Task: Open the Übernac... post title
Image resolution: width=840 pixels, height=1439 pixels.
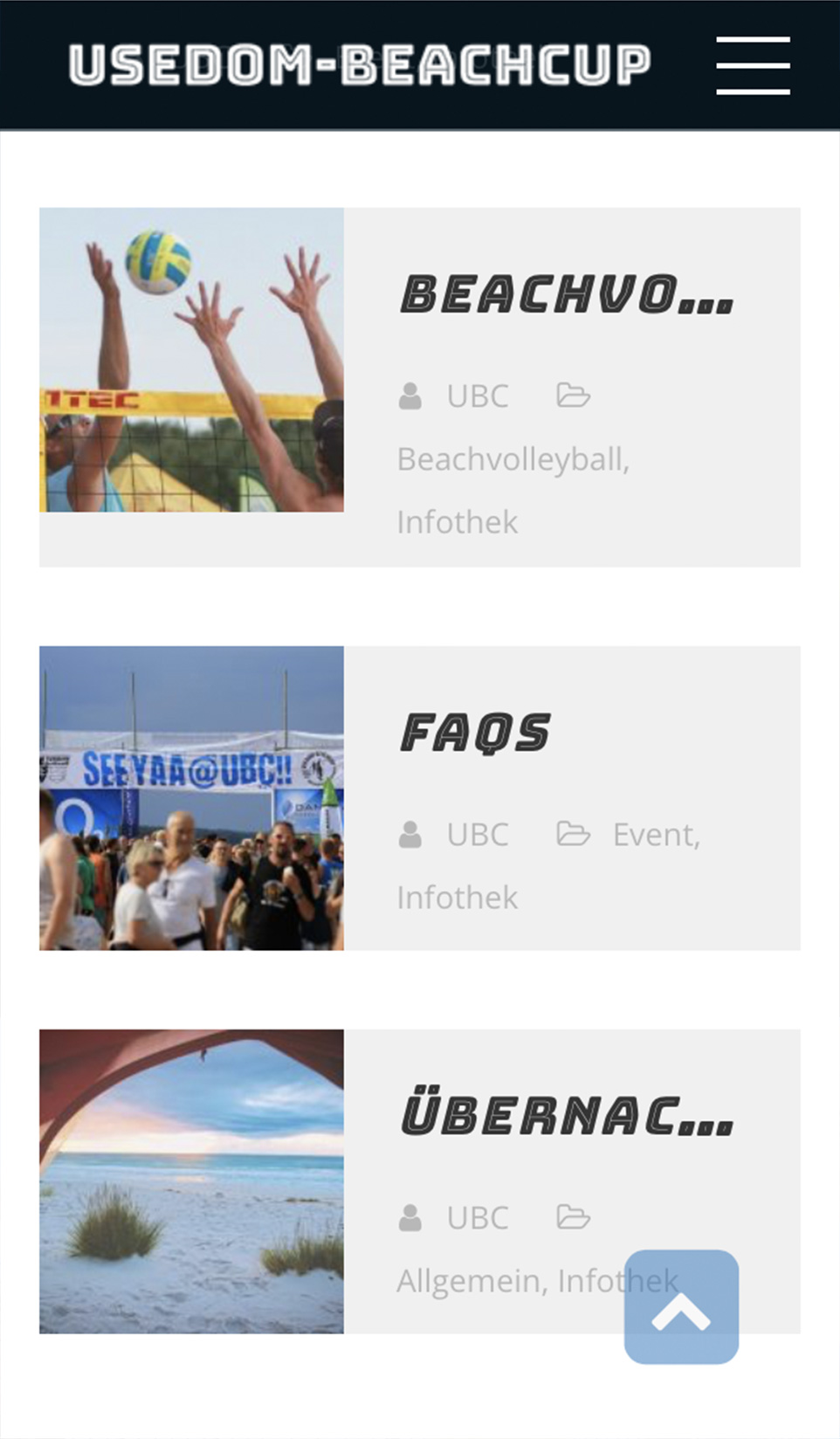Action: pos(567,1116)
